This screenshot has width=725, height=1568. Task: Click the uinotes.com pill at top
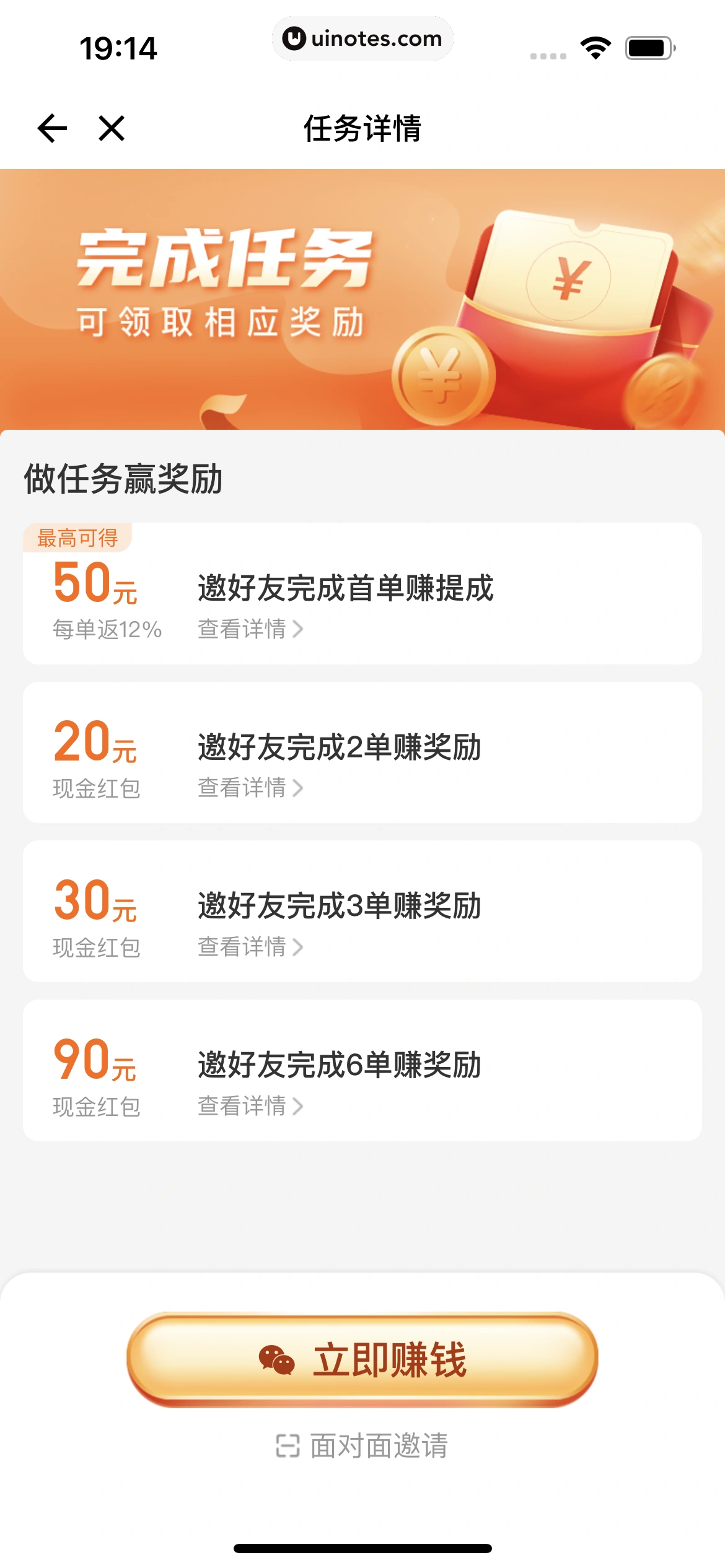pos(362,38)
